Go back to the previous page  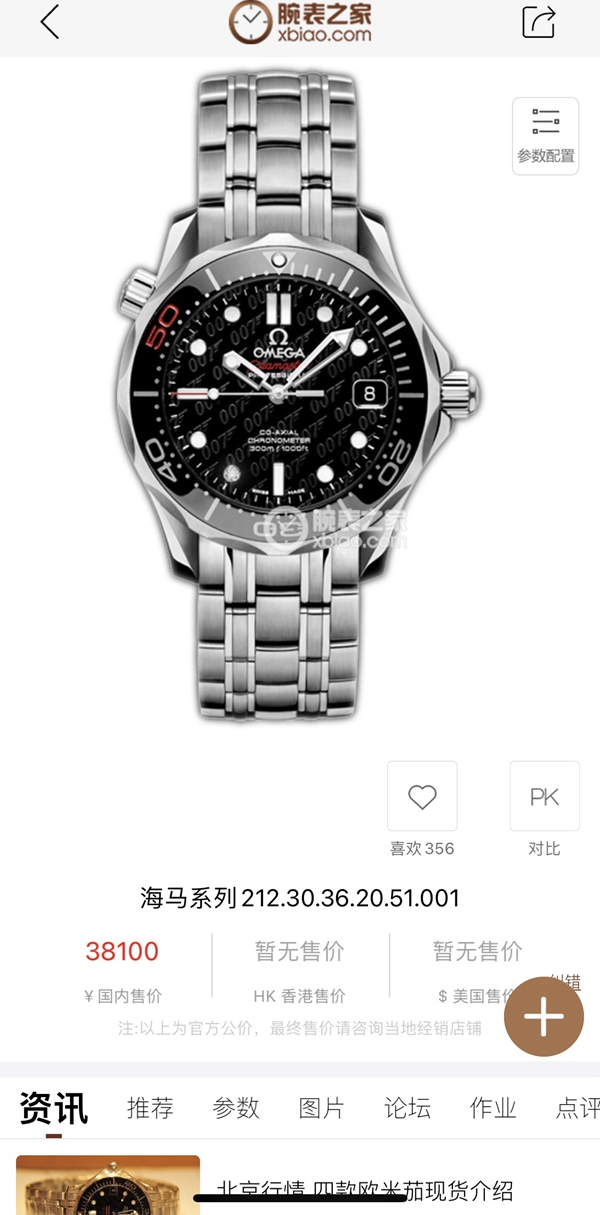tap(50, 22)
